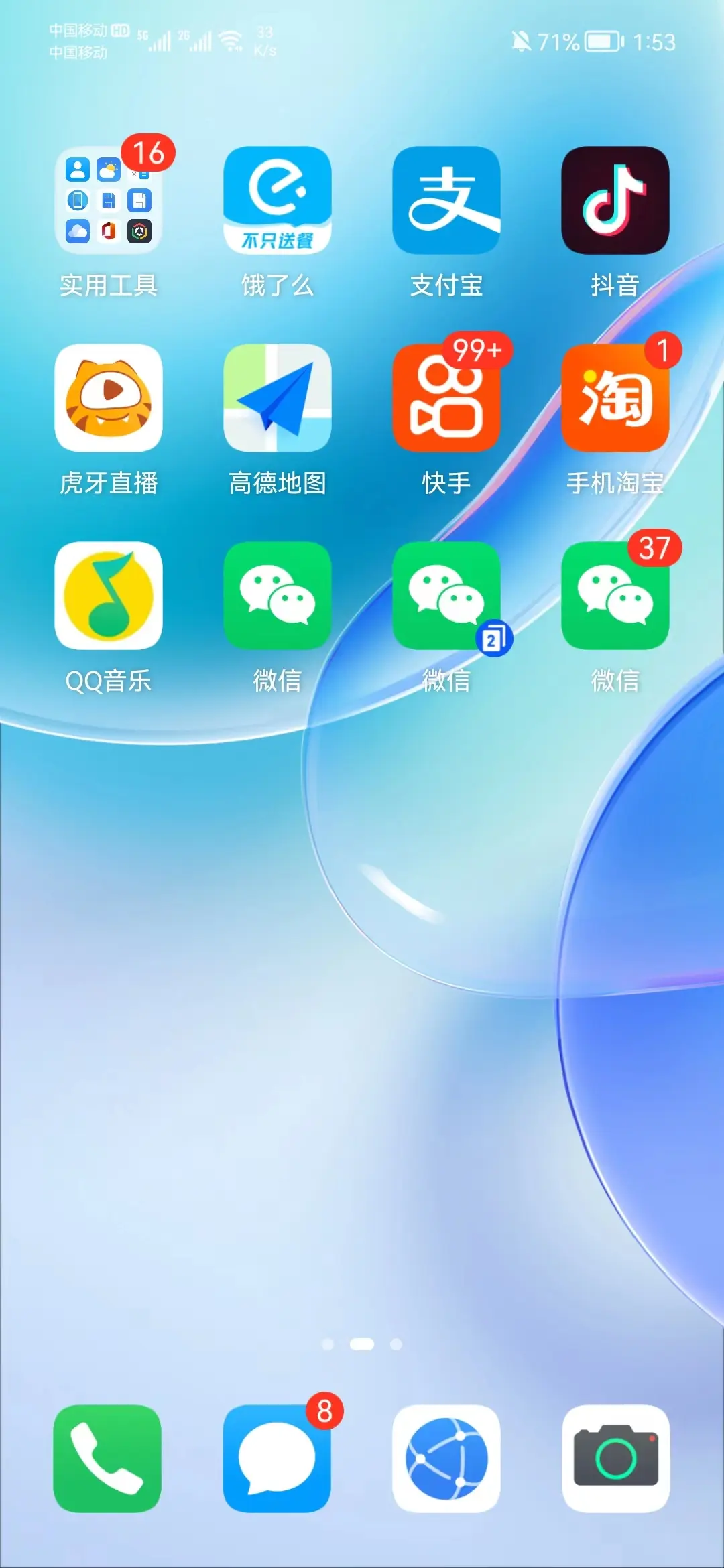Launch the browser from the dock
The height and width of the screenshot is (1568, 724).
coord(446,1459)
